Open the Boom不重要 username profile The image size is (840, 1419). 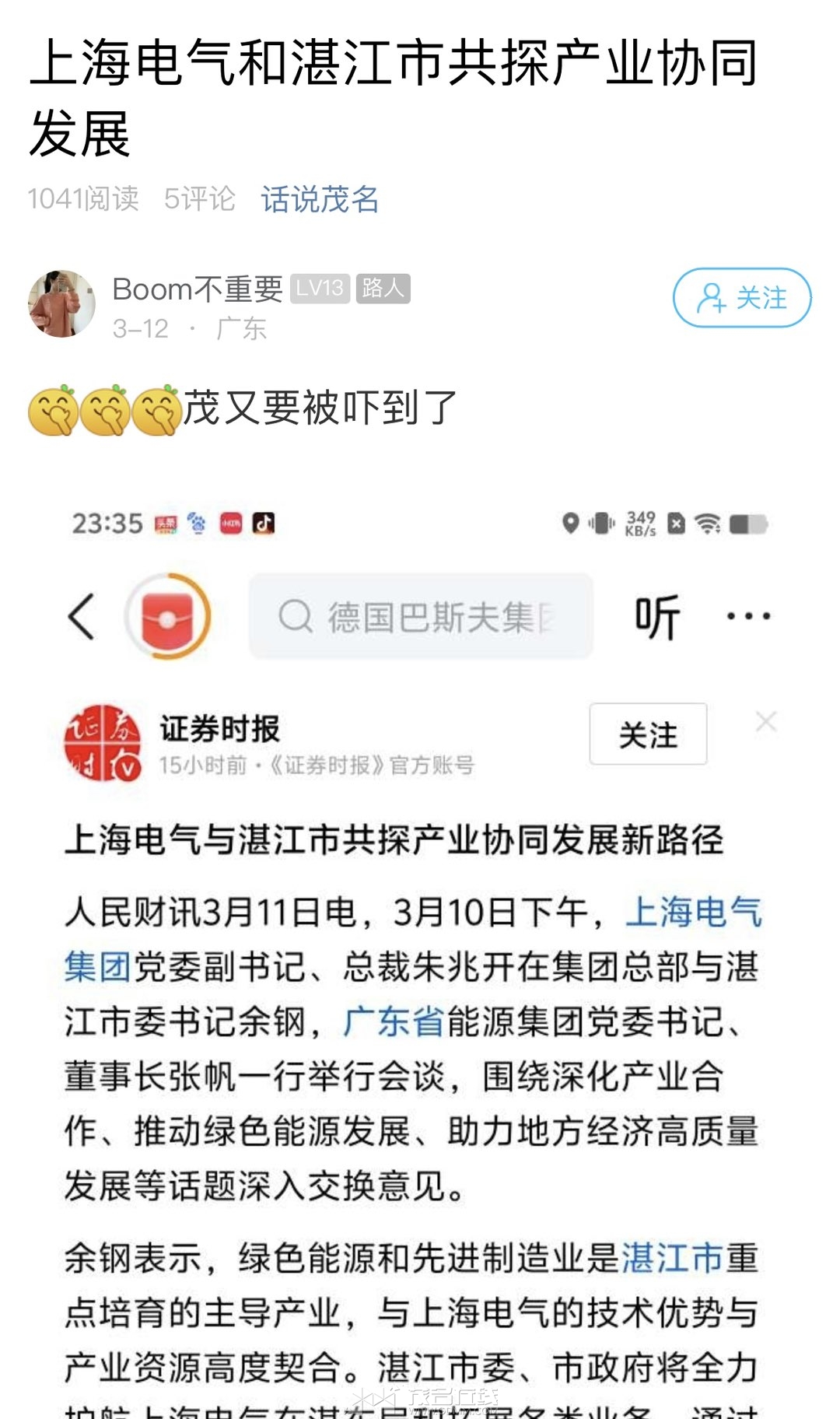point(198,289)
